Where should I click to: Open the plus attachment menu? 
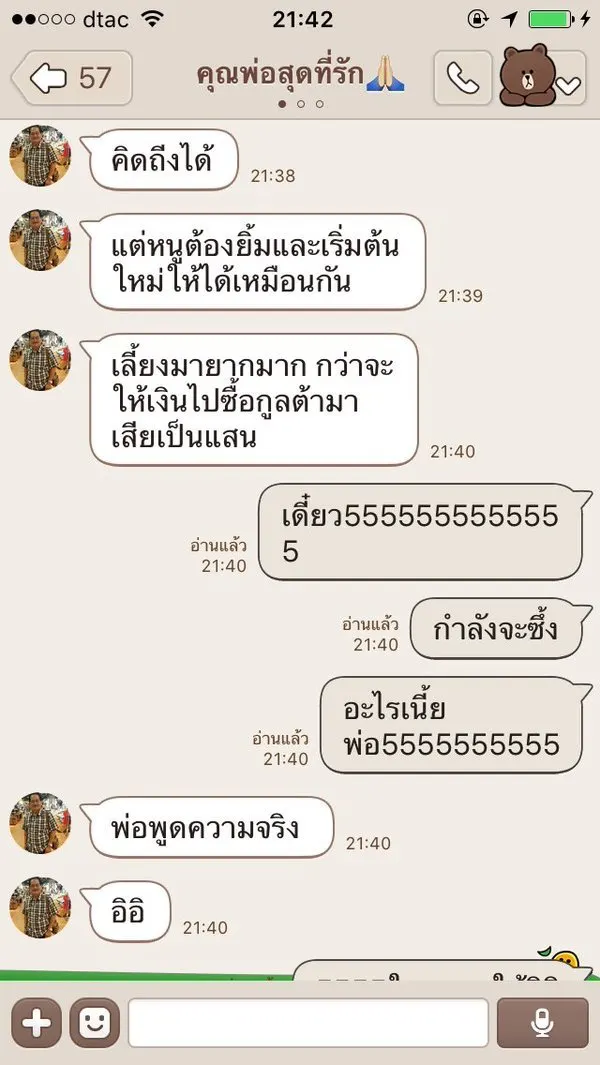click(x=36, y=1023)
